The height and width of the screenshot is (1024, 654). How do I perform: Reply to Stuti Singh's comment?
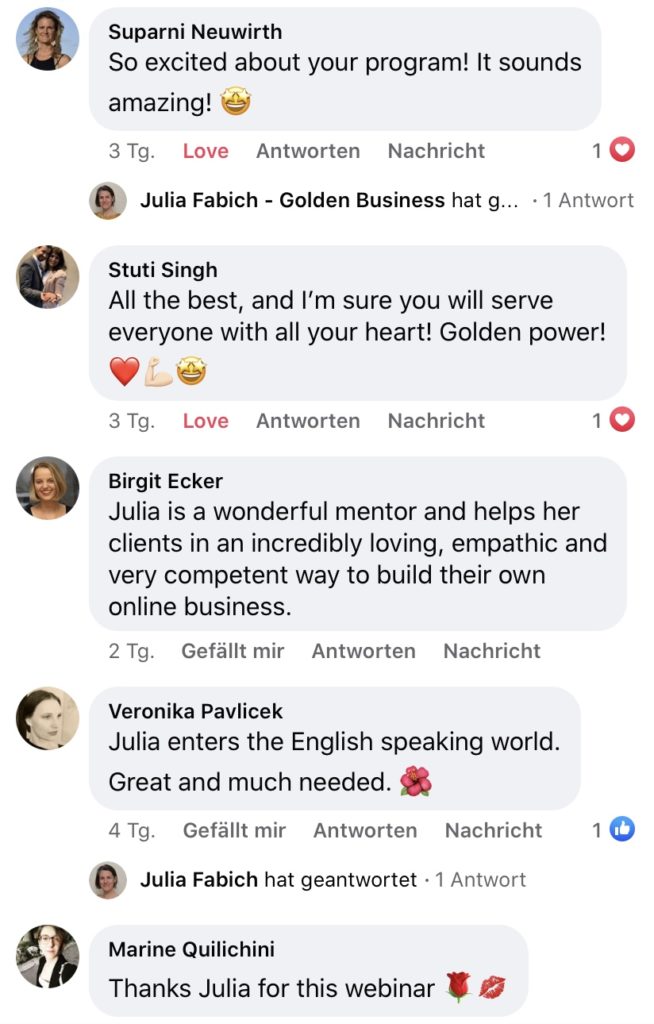tap(308, 421)
